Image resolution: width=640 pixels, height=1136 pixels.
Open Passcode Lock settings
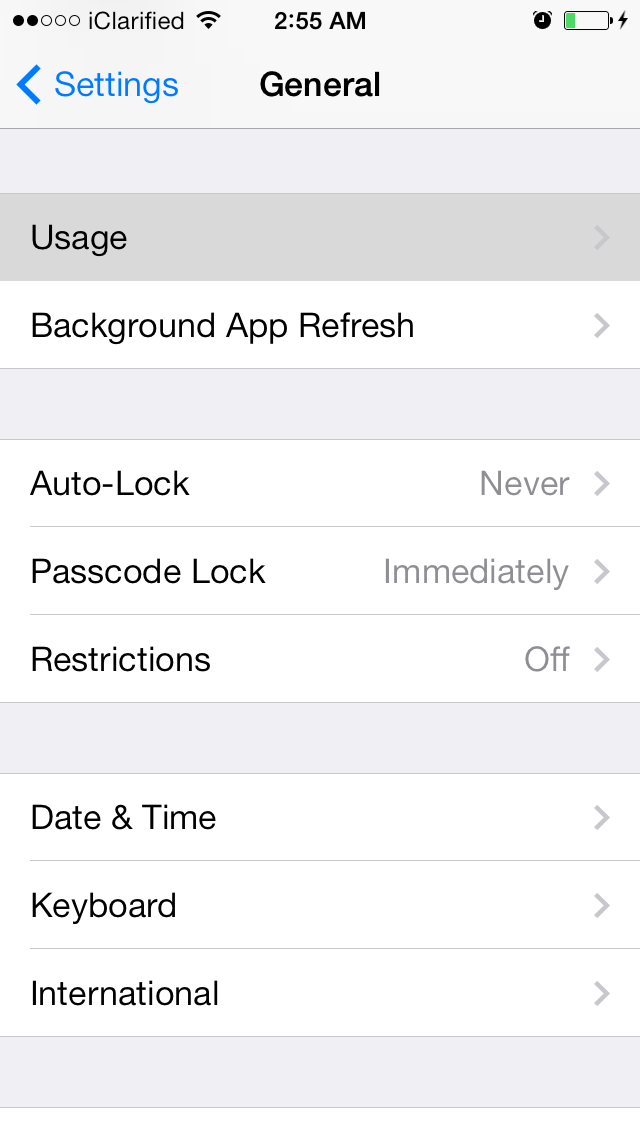tap(320, 572)
